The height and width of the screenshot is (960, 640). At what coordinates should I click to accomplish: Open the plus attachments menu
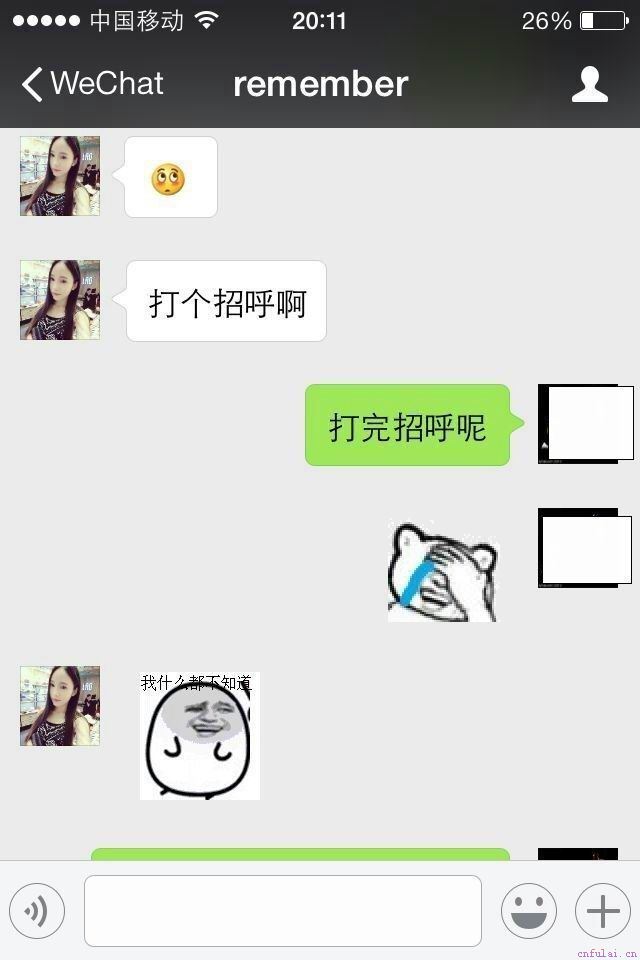[602, 911]
